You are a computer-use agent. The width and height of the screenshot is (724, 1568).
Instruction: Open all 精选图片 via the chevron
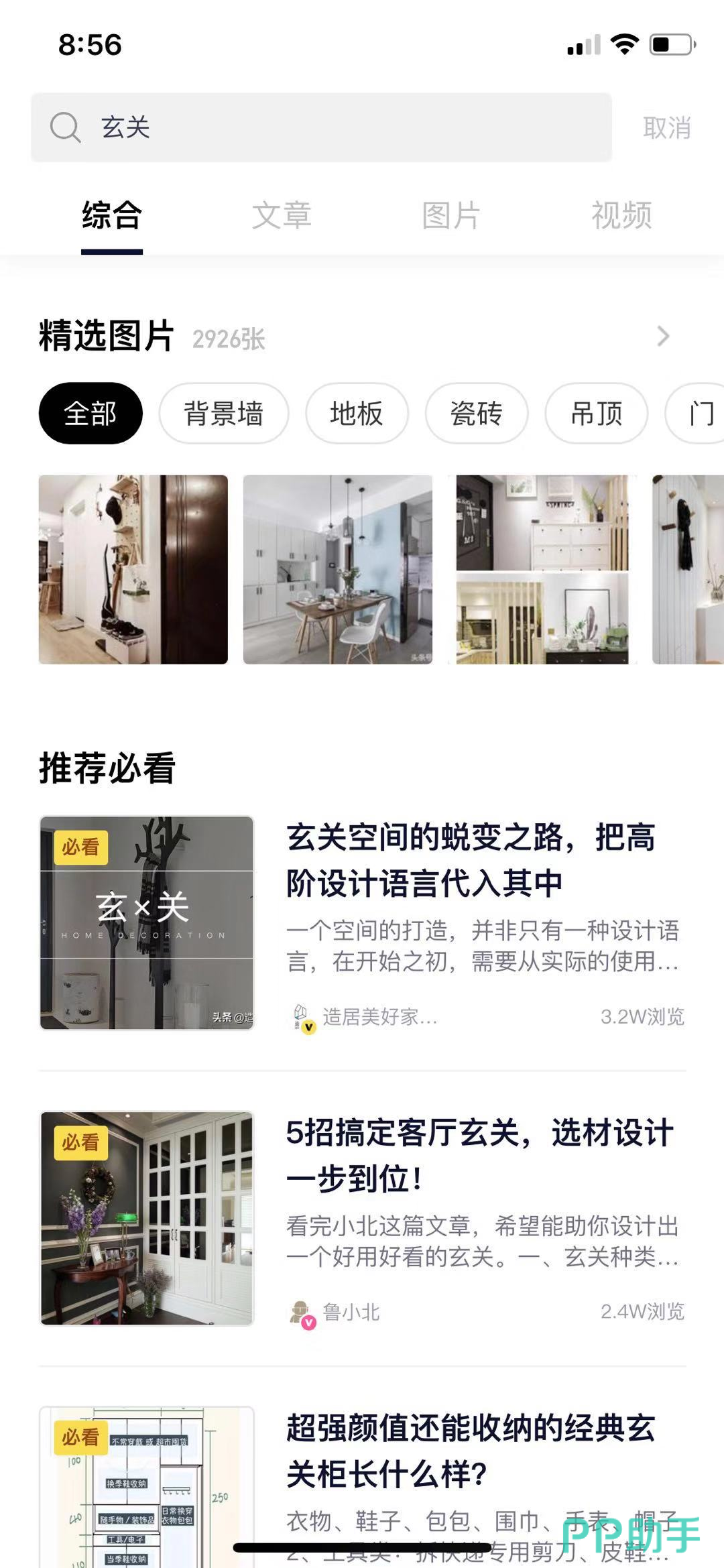(x=663, y=337)
